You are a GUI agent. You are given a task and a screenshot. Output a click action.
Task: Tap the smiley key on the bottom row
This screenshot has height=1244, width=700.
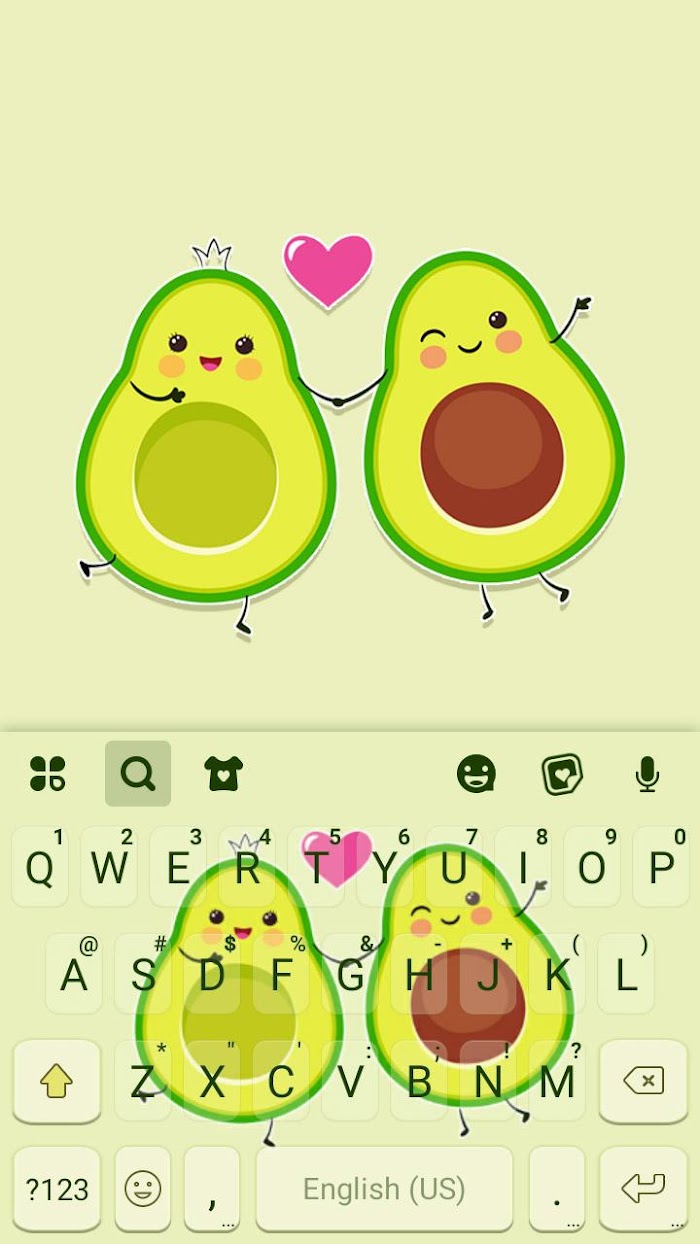[x=143, y=1188]
